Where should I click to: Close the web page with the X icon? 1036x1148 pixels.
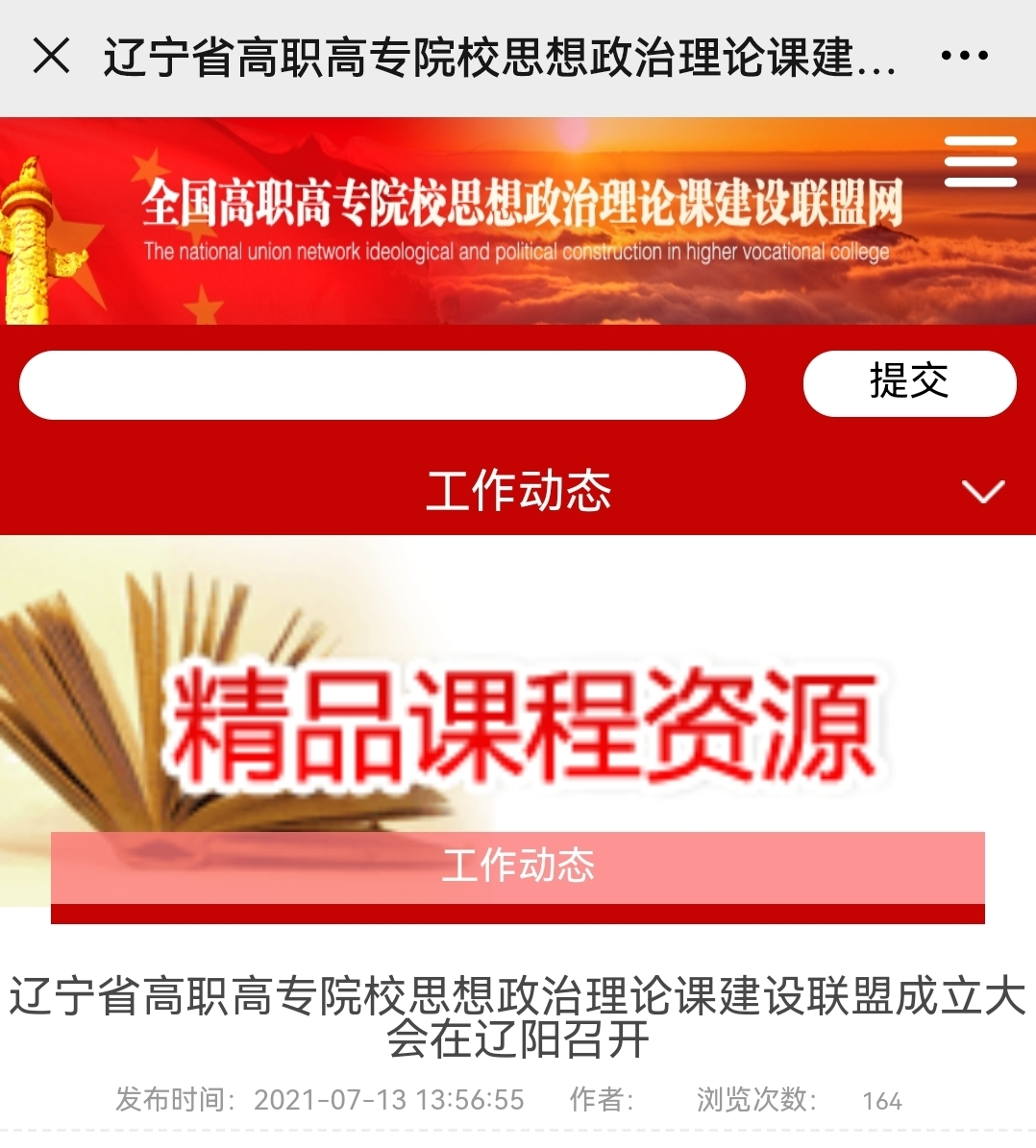[51, 56]
